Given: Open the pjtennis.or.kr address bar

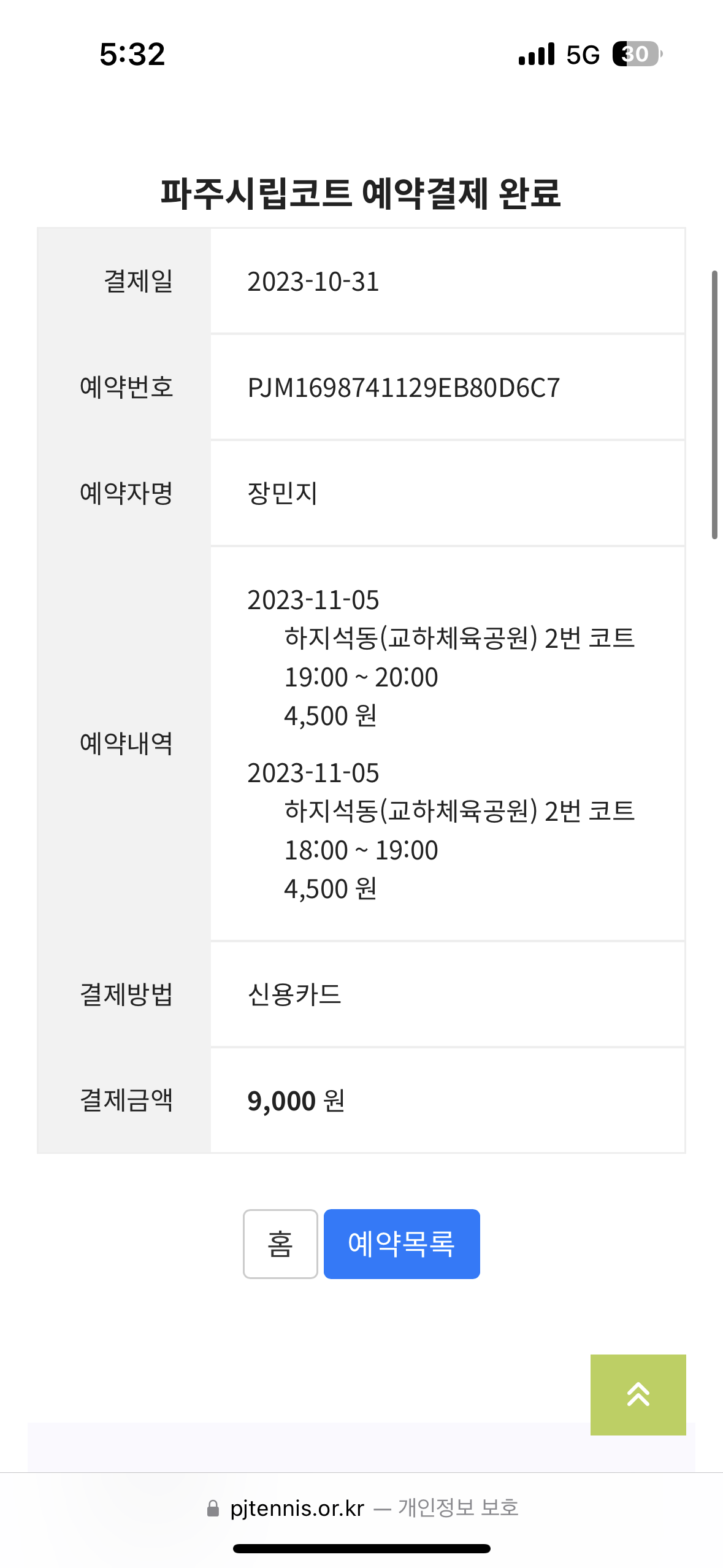Looking at the screenshot, I should (x=362, y=1508).
